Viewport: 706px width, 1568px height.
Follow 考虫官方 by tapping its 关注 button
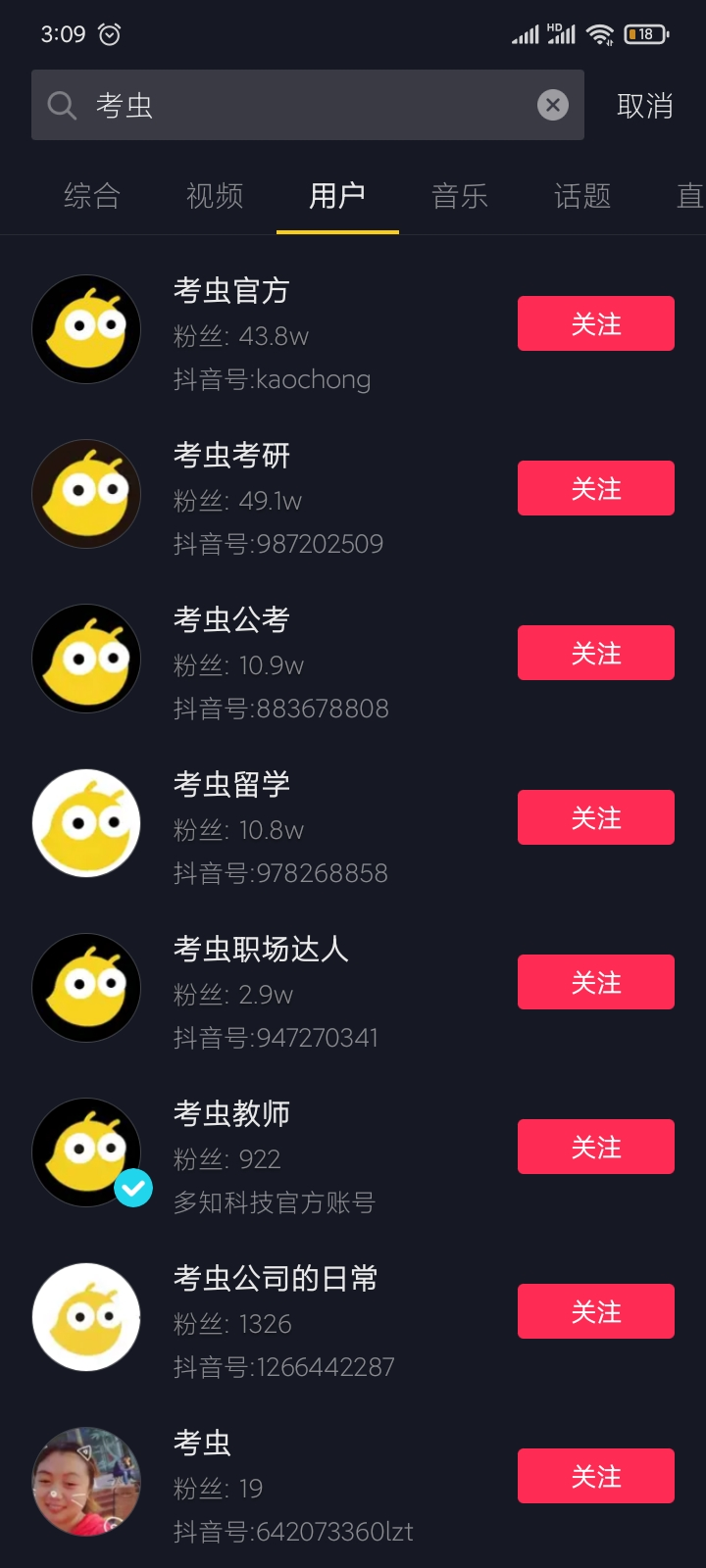click(595, 323)
